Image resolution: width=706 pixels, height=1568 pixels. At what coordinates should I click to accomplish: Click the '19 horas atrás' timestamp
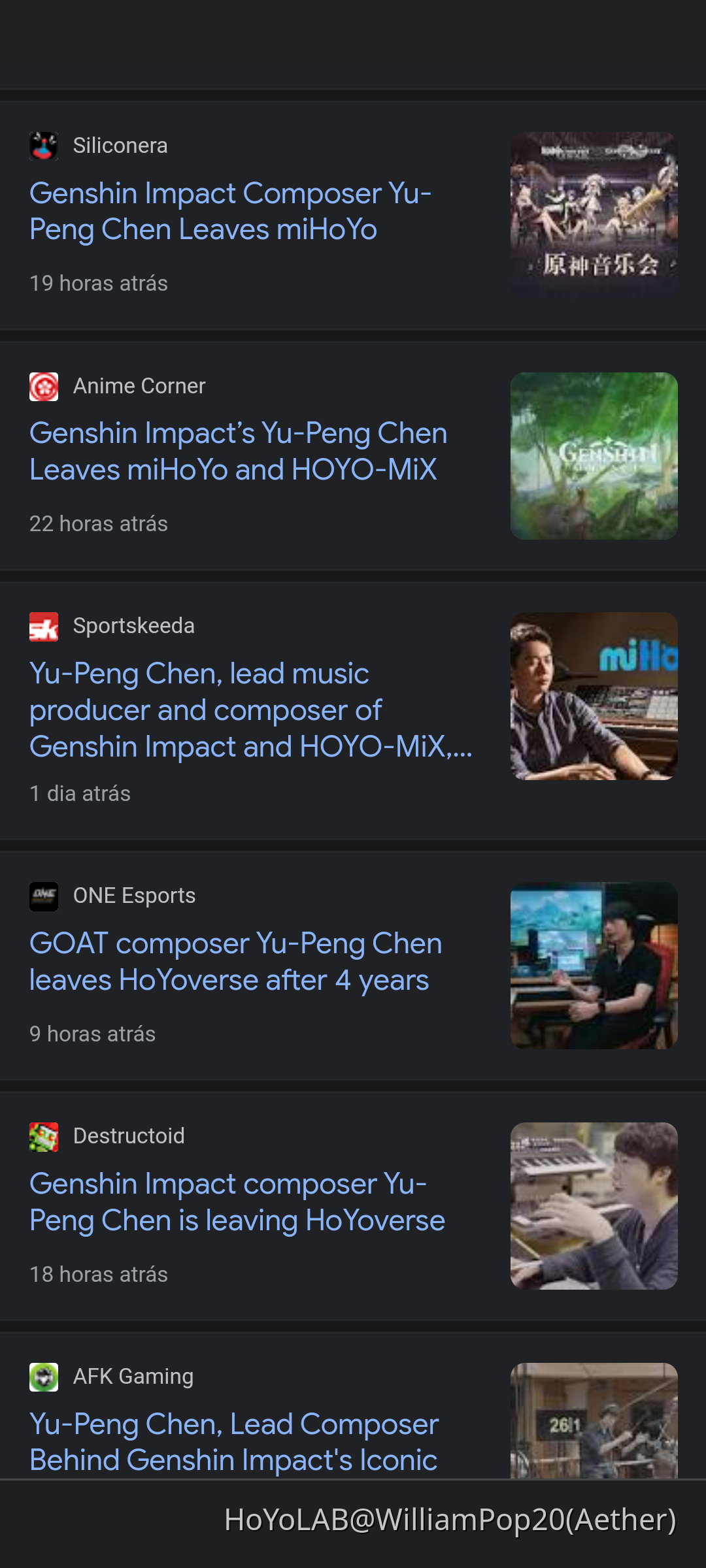coord(99,283)
